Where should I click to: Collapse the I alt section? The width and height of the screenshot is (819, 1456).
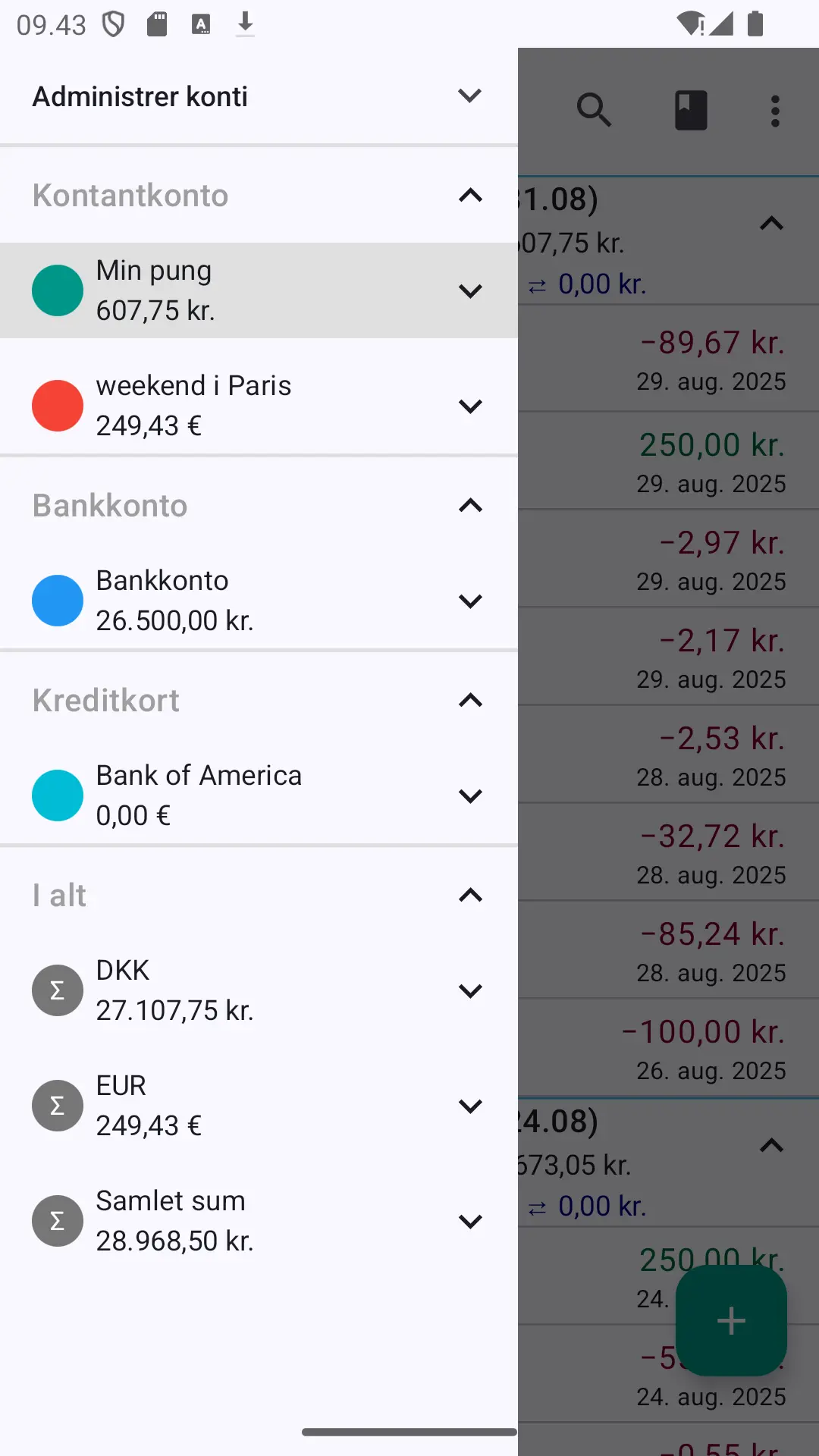point(470,896)
